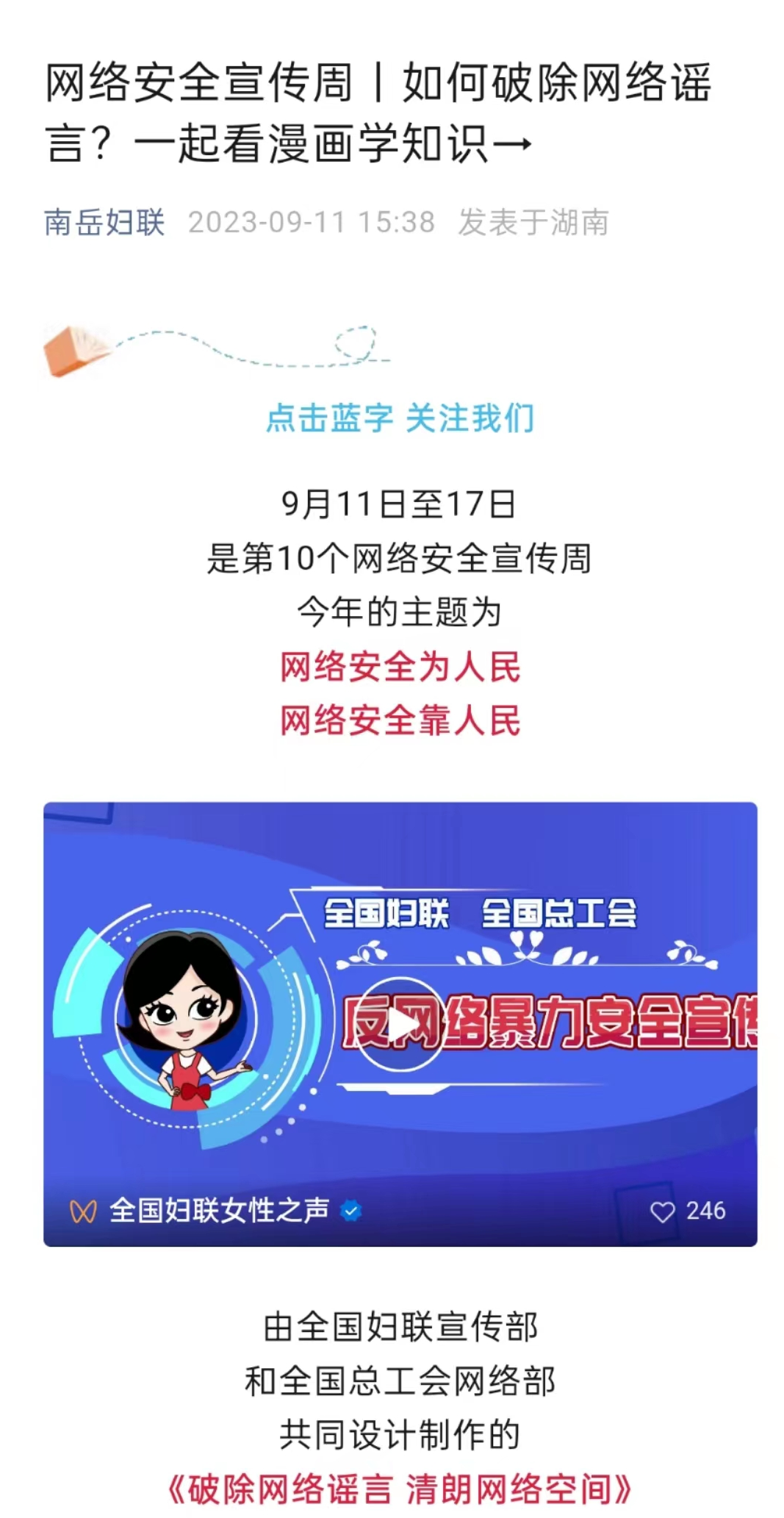Open the 南岳妇联 account page

click(104, 222)
